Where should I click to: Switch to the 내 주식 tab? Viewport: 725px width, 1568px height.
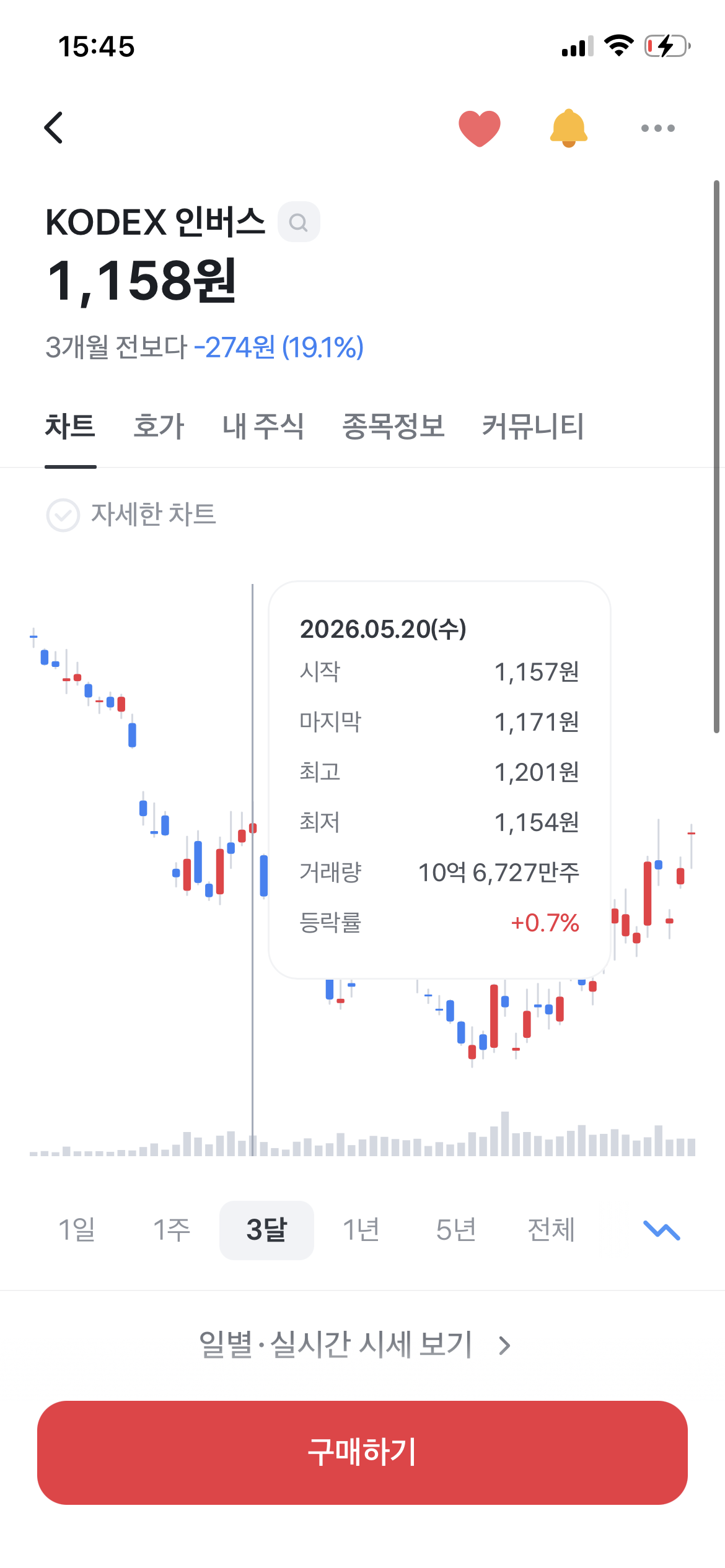click(x=263, y=427)
